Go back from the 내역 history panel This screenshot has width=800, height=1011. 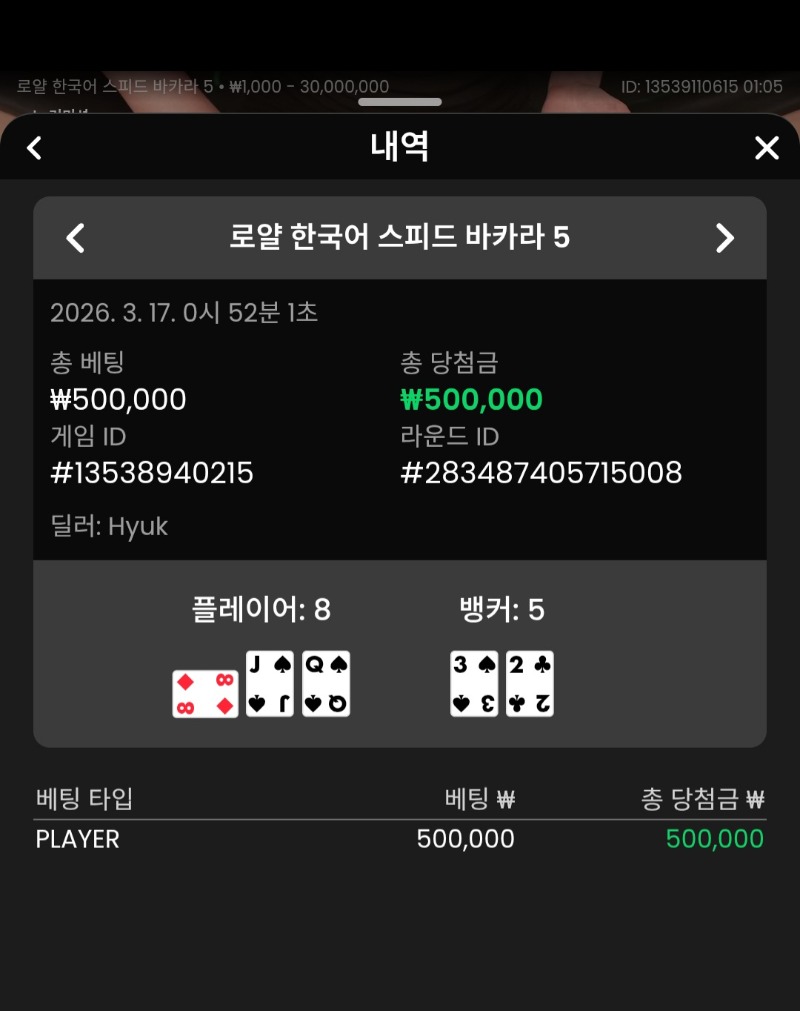[35, 148]
